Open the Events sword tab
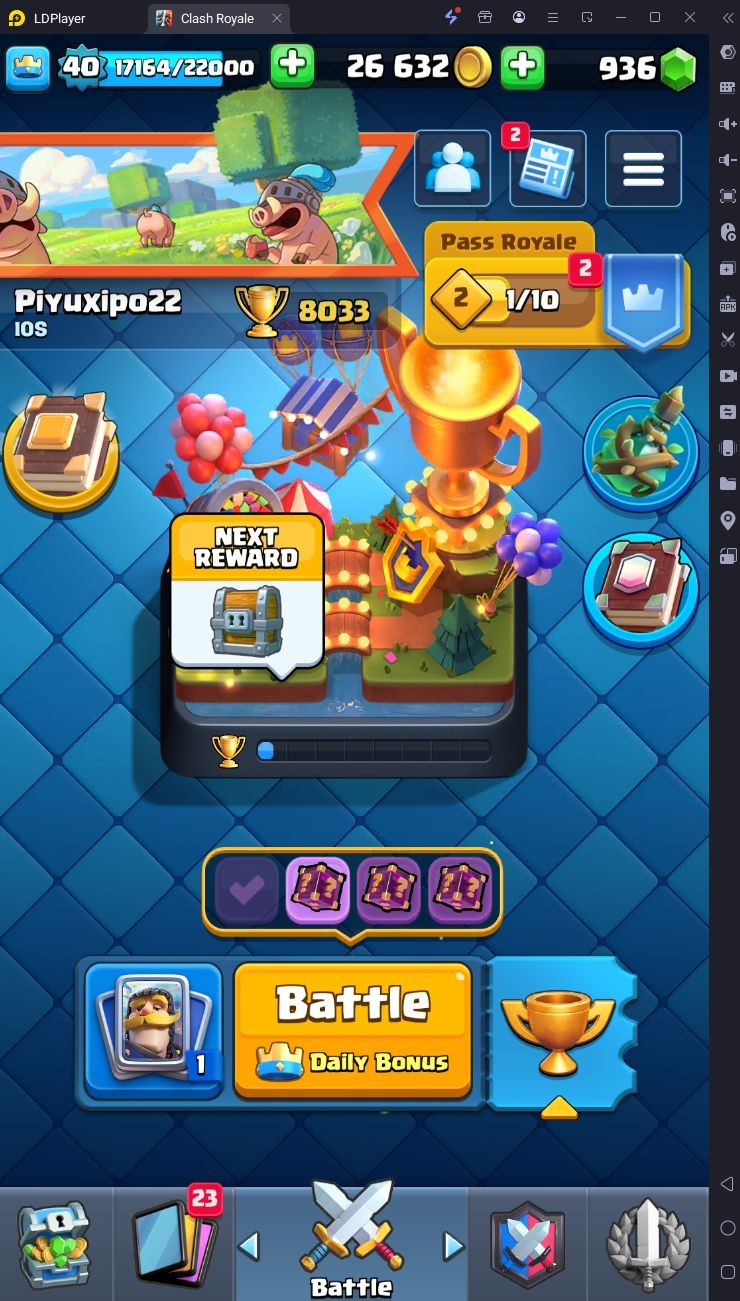Viewport: 740px width, 1301px height. 647,1244
